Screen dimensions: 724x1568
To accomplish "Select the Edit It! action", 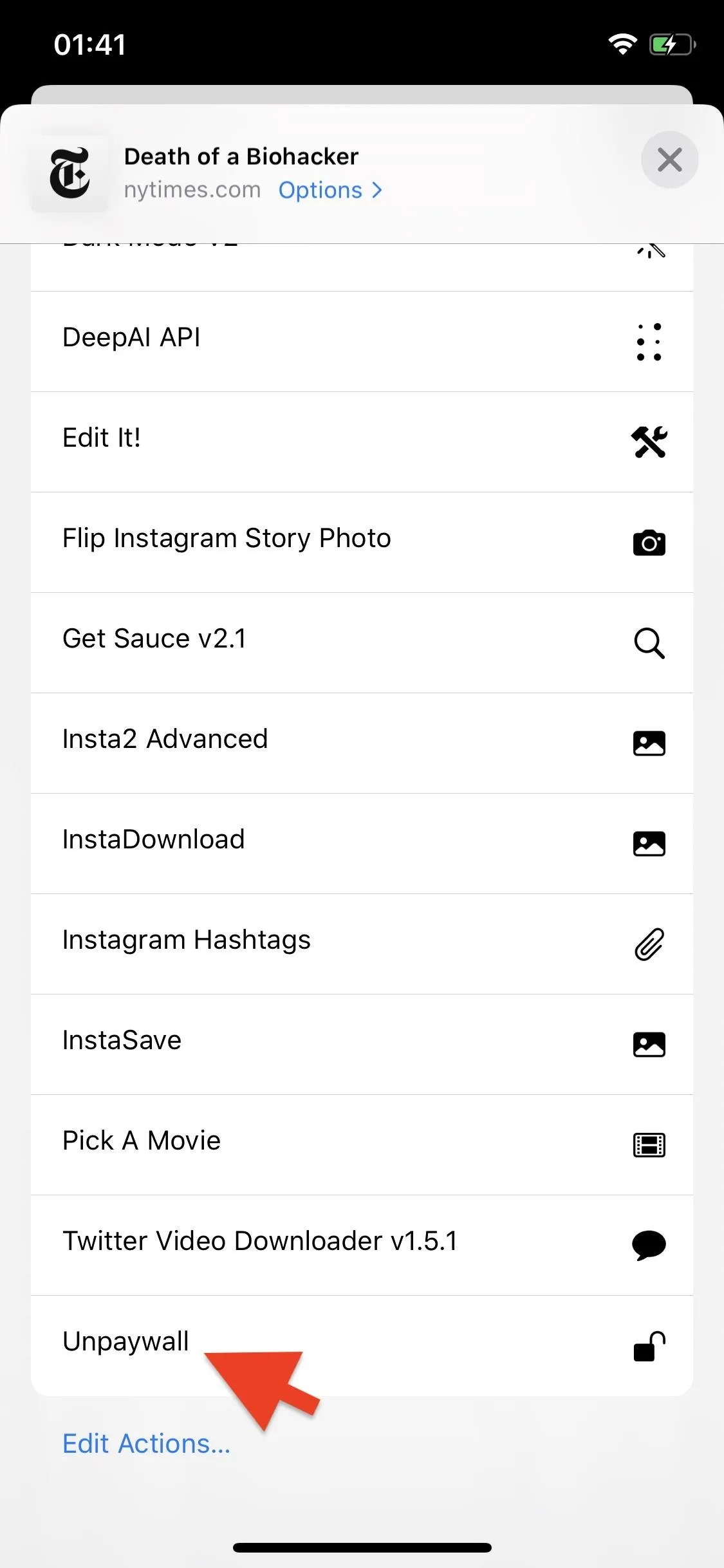I will (362, 442).
